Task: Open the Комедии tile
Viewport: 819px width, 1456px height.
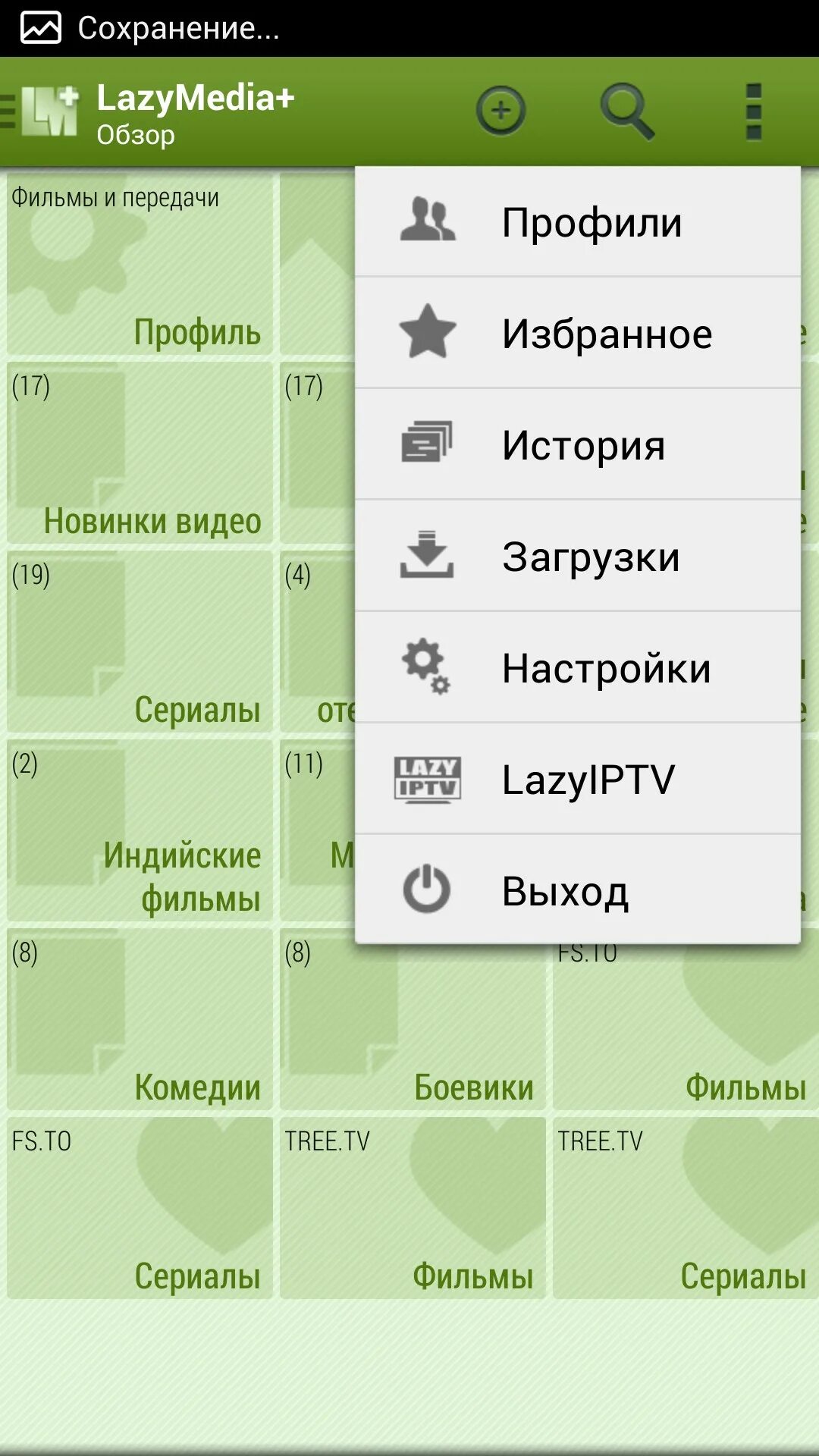Action: [140, 1019]
